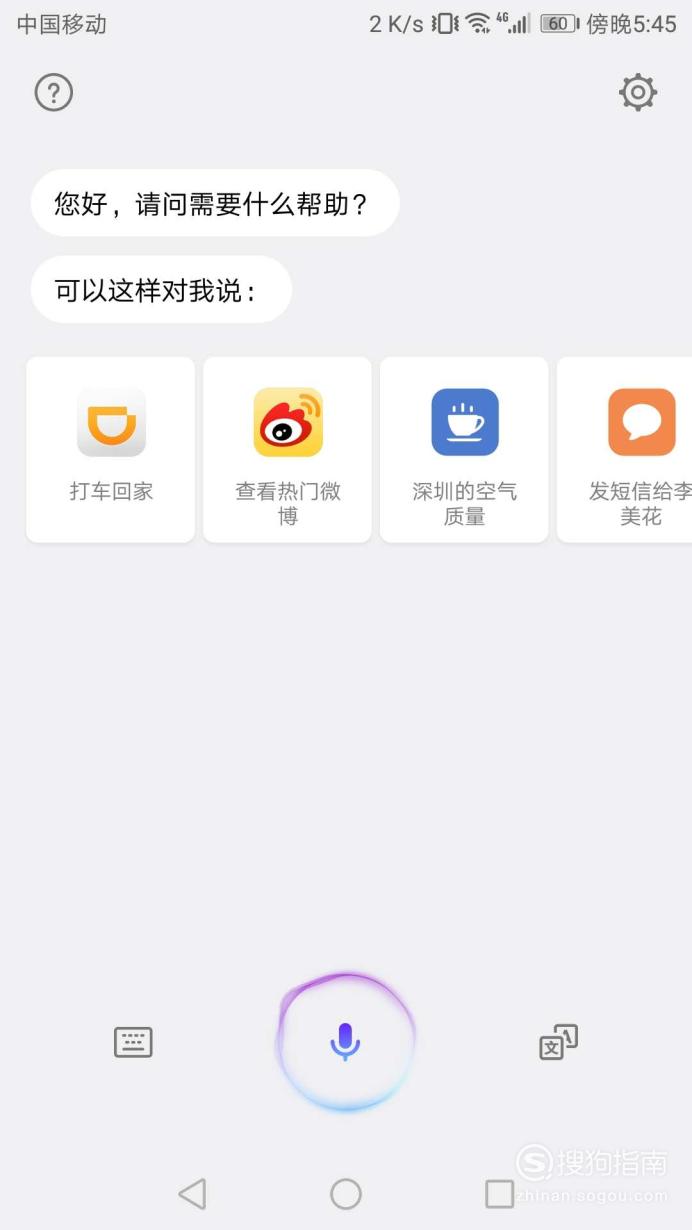The image size is (692, 1230).
Task: Go to home via navigation bar circle
Action: coord(346,1193)
